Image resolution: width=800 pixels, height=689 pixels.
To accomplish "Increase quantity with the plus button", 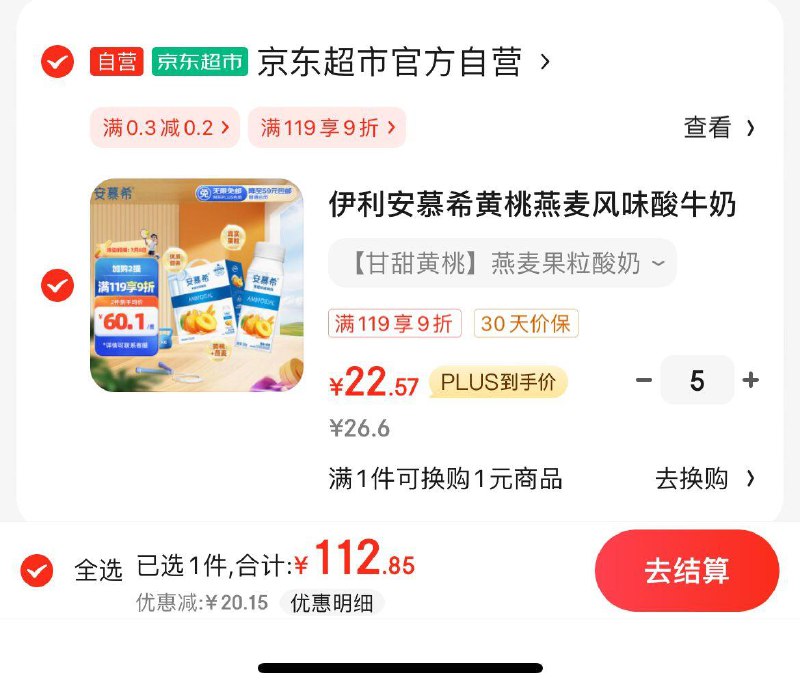I will click(751, 381).
